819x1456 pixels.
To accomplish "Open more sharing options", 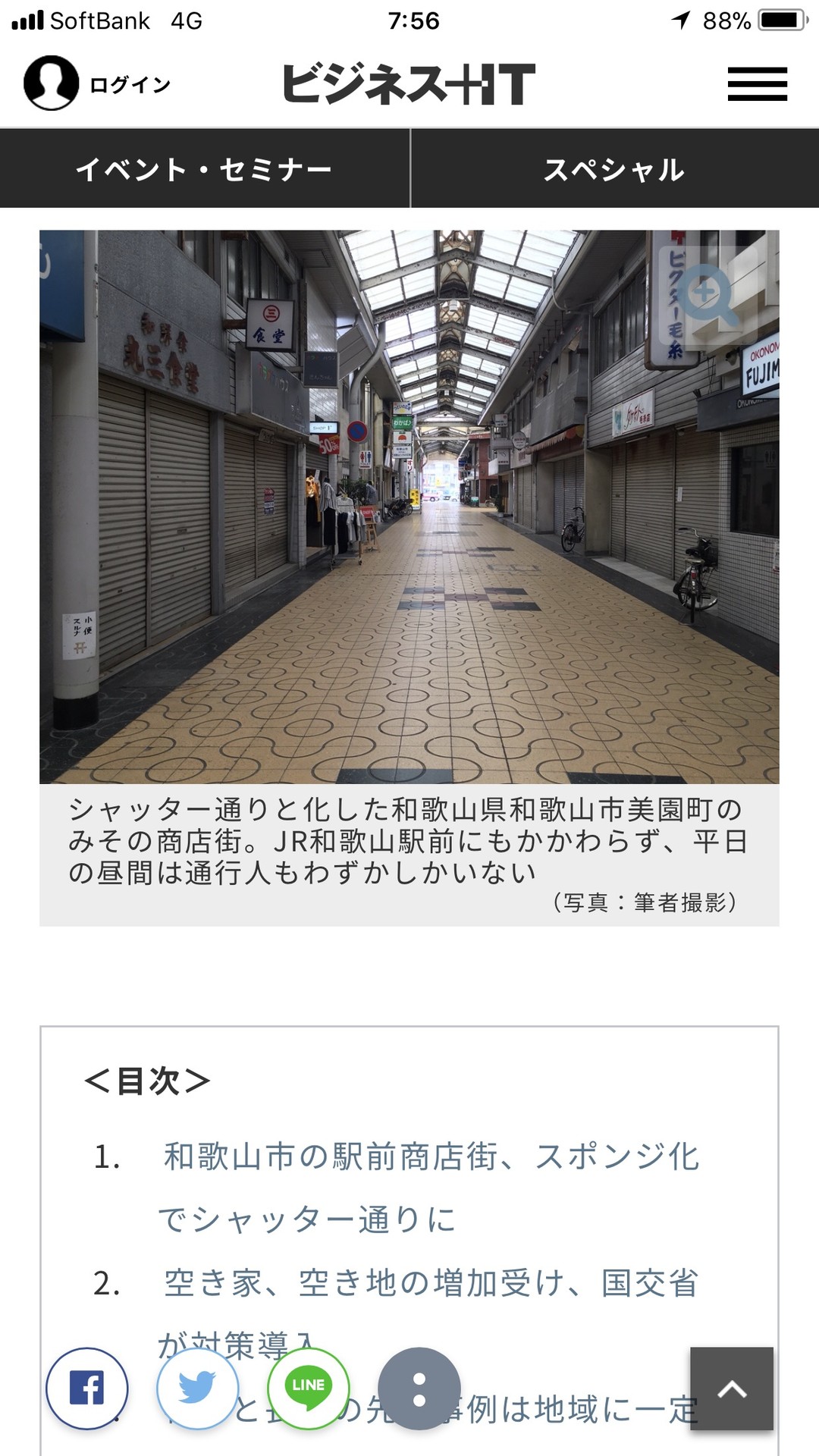I will (x=419, y=1389).
